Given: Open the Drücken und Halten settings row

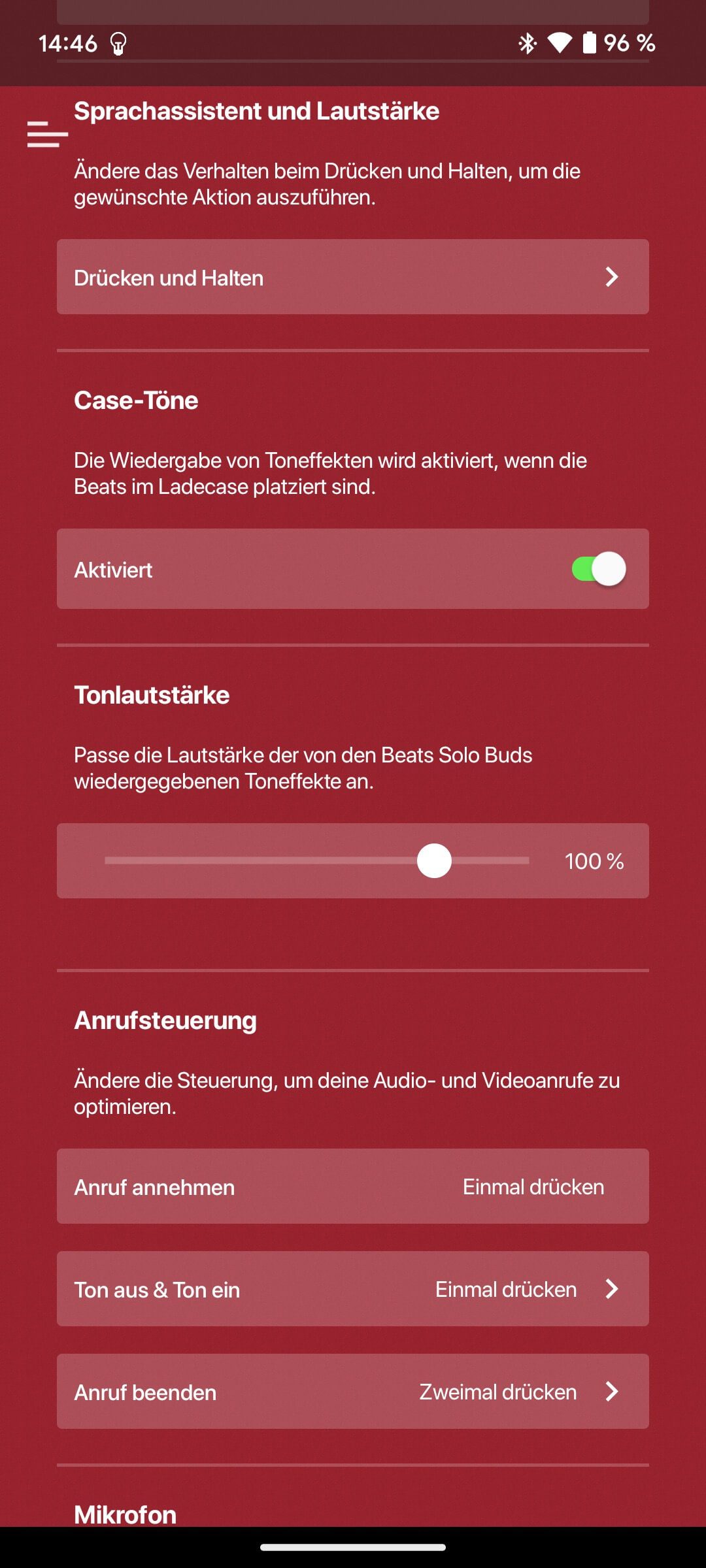Looking at the screenshot, I should (x=352, y=277).
